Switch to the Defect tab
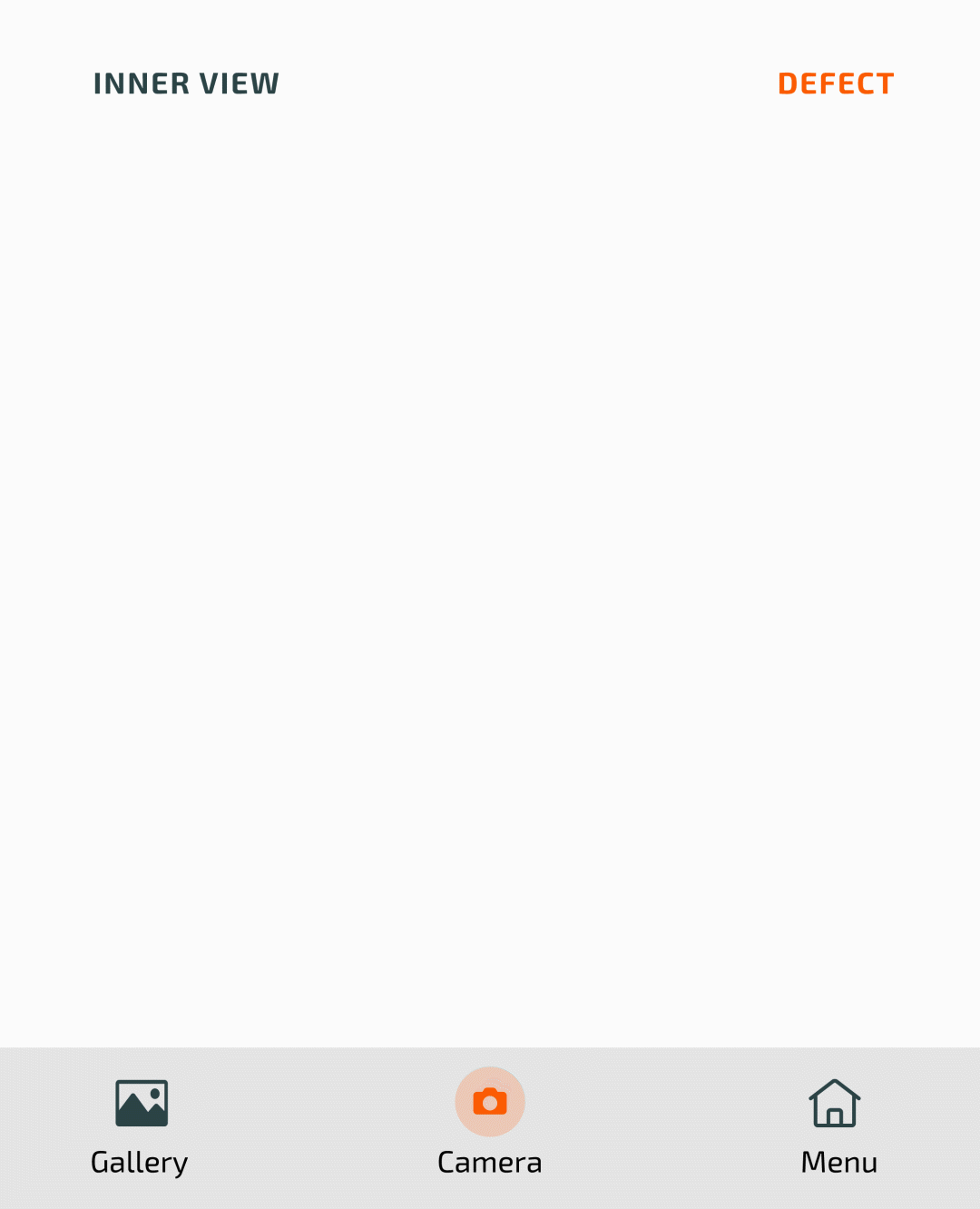This screenshot has height=1209, width=980. click(836, 84)
